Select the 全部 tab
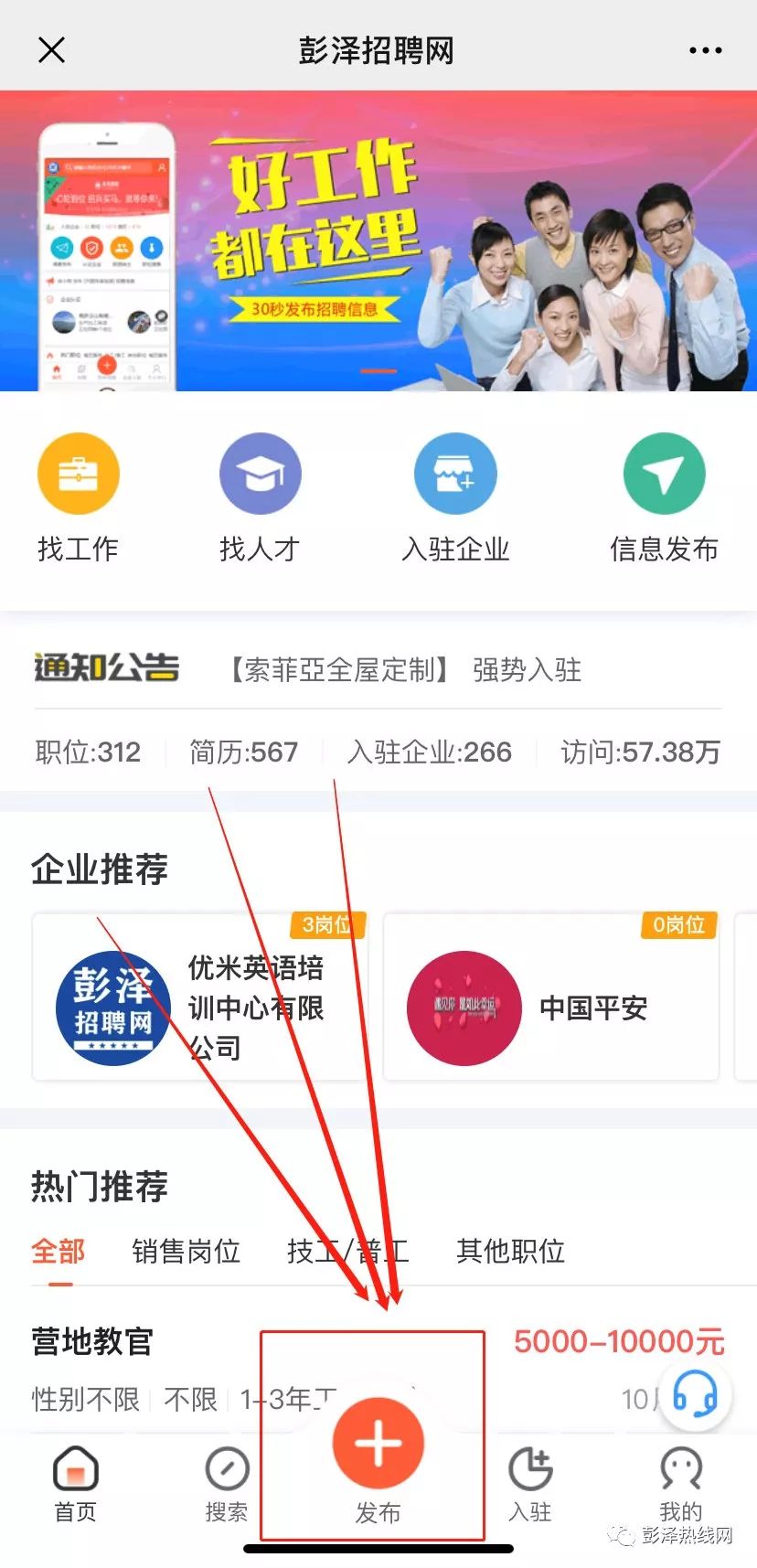This screenshot has height=1568, width=757. point(59,1251)
